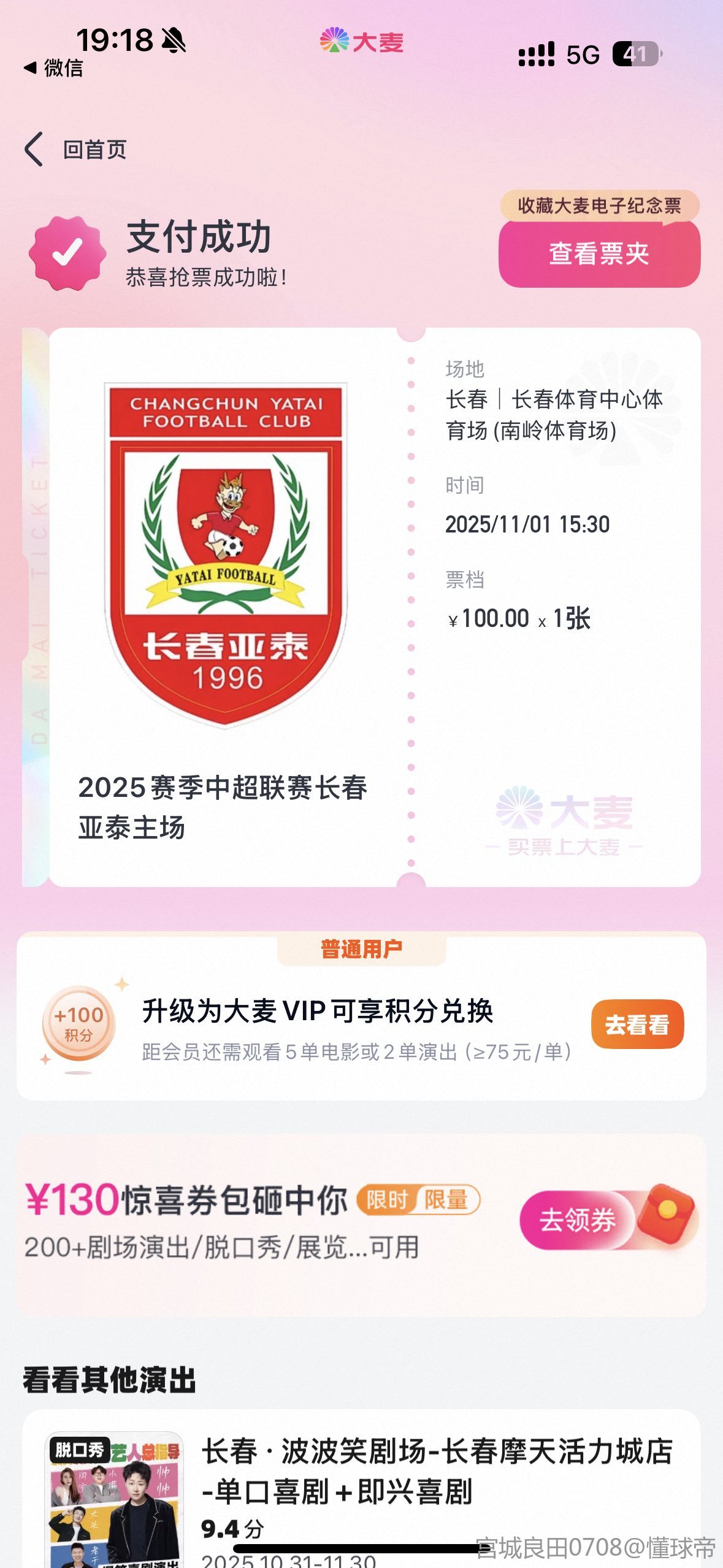Image resolution: width=723 pixels, height=1568 pixels.
Task: Return to WeChat via 微信 back link
Action: (x=54, y=67)
